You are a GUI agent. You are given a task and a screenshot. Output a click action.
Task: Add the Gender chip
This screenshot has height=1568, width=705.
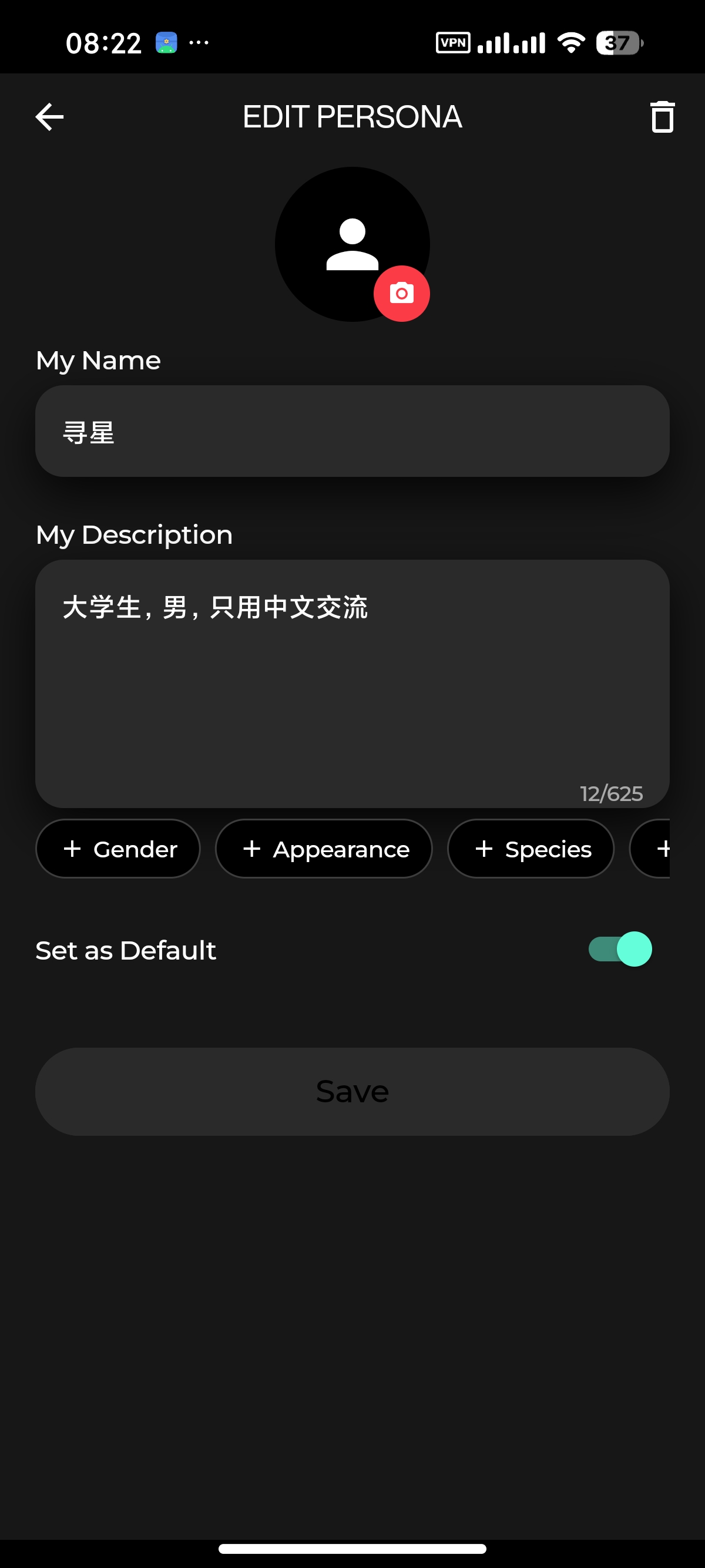(118, 849)
